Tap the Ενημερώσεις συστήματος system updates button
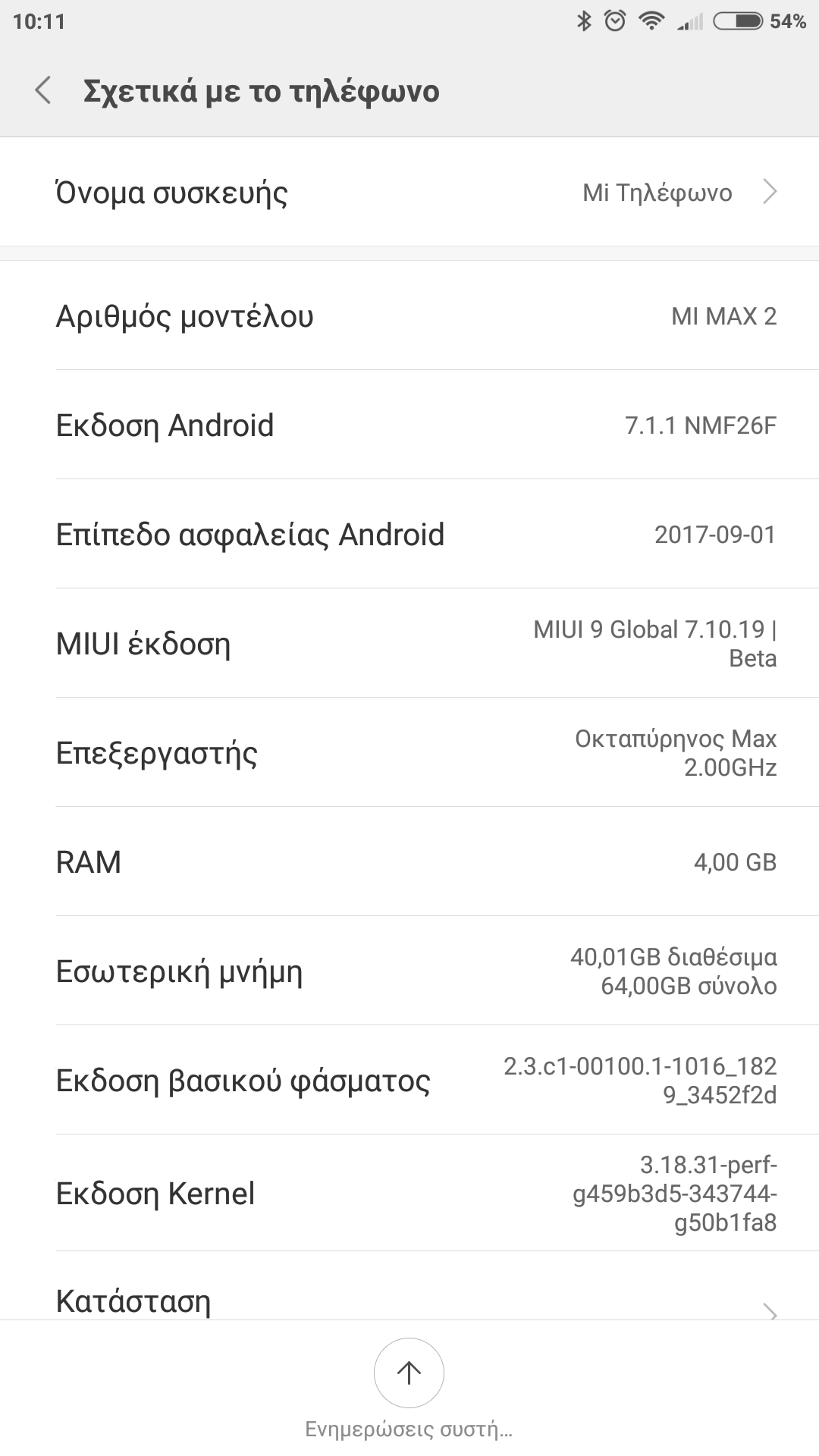Viewport: 819px width, 1456px height. (409, 1374)
